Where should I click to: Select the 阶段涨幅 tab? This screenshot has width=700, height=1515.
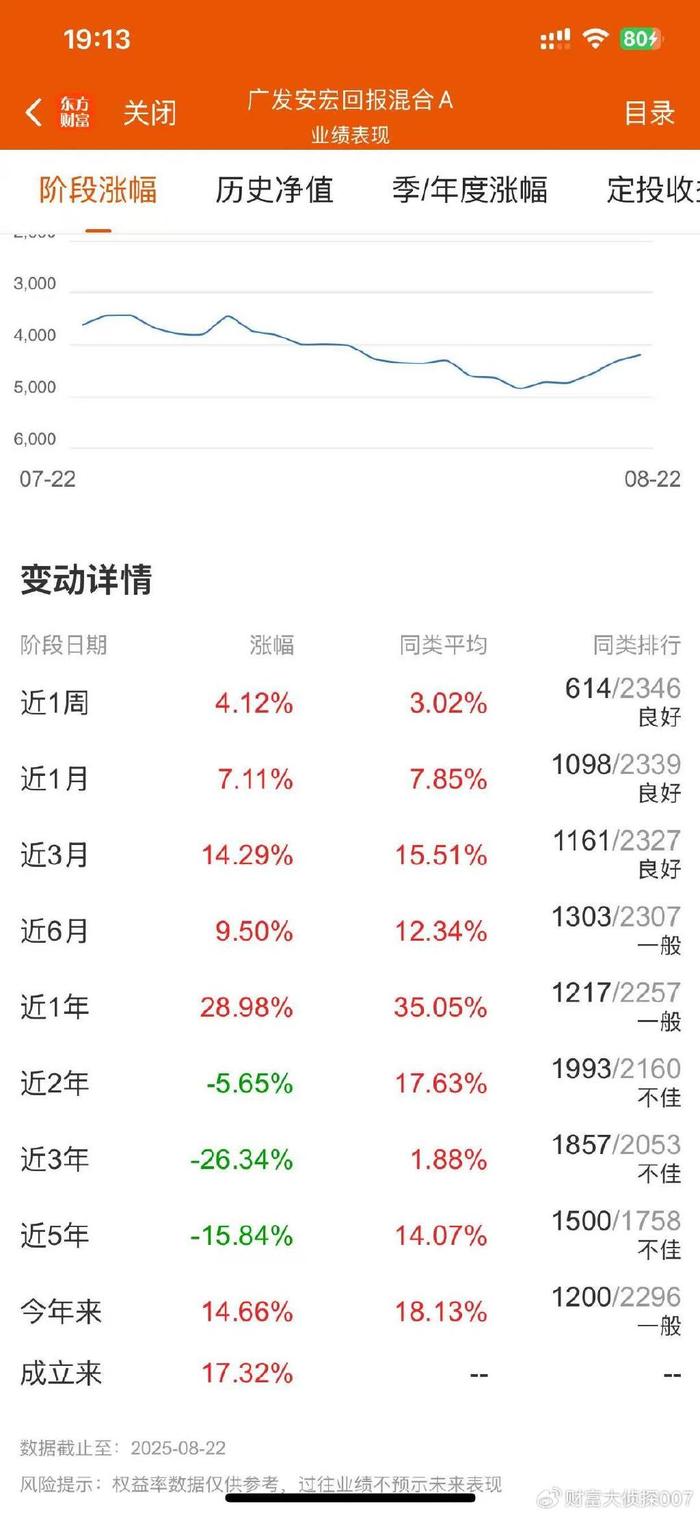point(98,189)
